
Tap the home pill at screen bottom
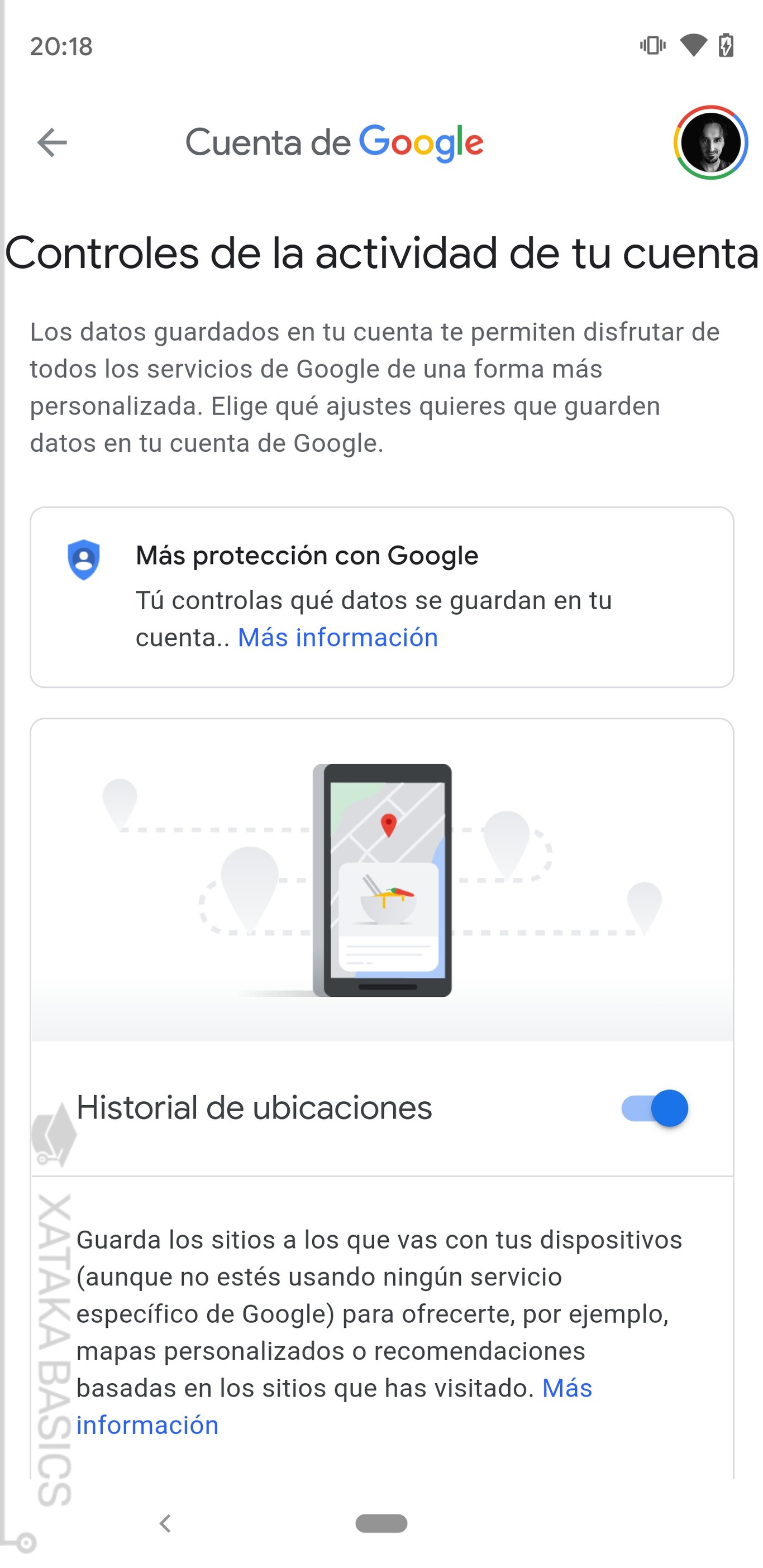coord(381,1523)
